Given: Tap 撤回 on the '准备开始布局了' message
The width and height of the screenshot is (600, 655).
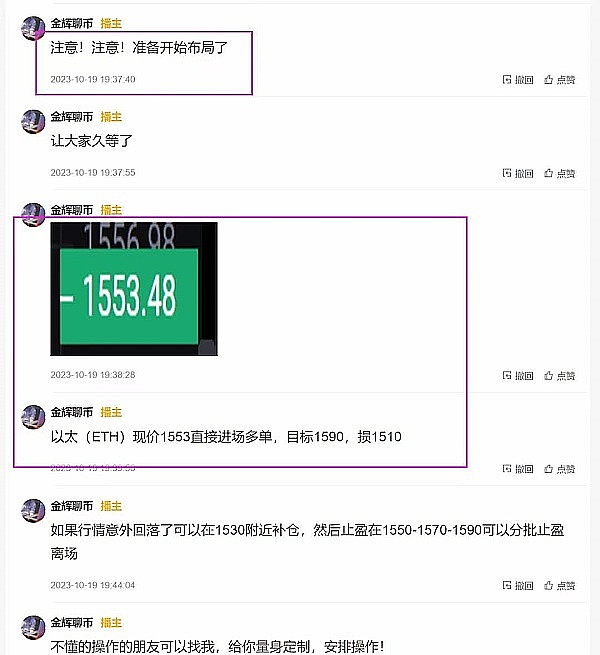Looking at the screenshot, I should click(x=518, y=80).
